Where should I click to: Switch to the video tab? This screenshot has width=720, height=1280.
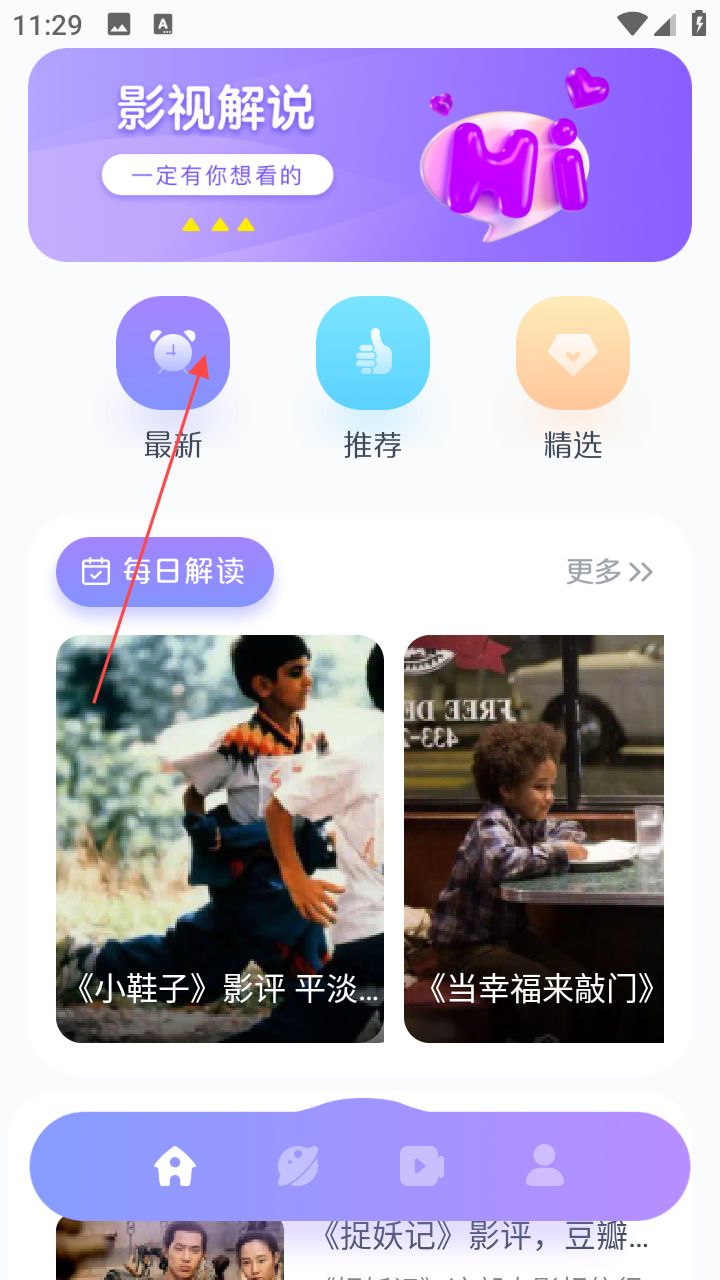(422, 1166)
